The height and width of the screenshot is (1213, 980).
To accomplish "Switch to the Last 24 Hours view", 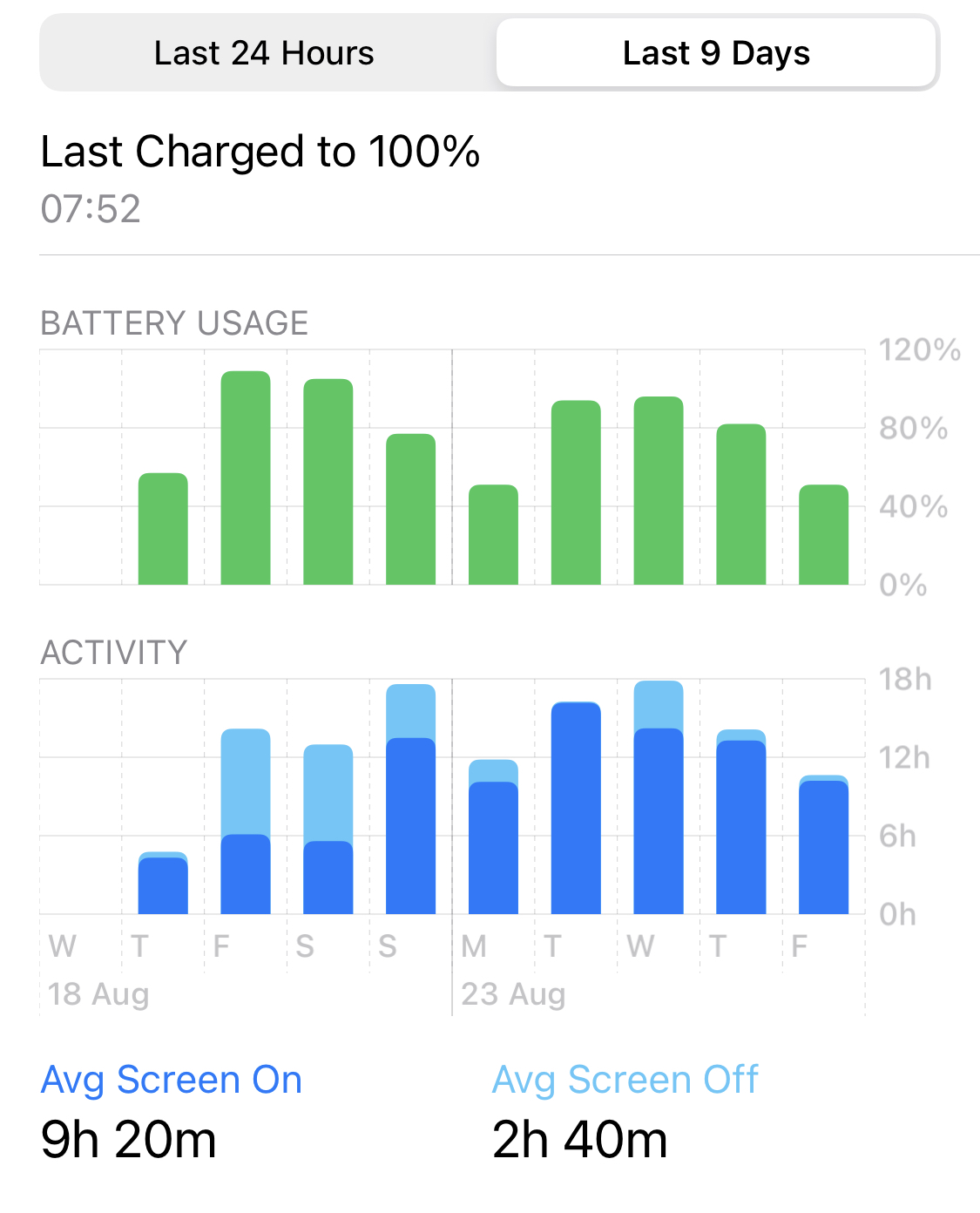I will (x=264, y=53).
